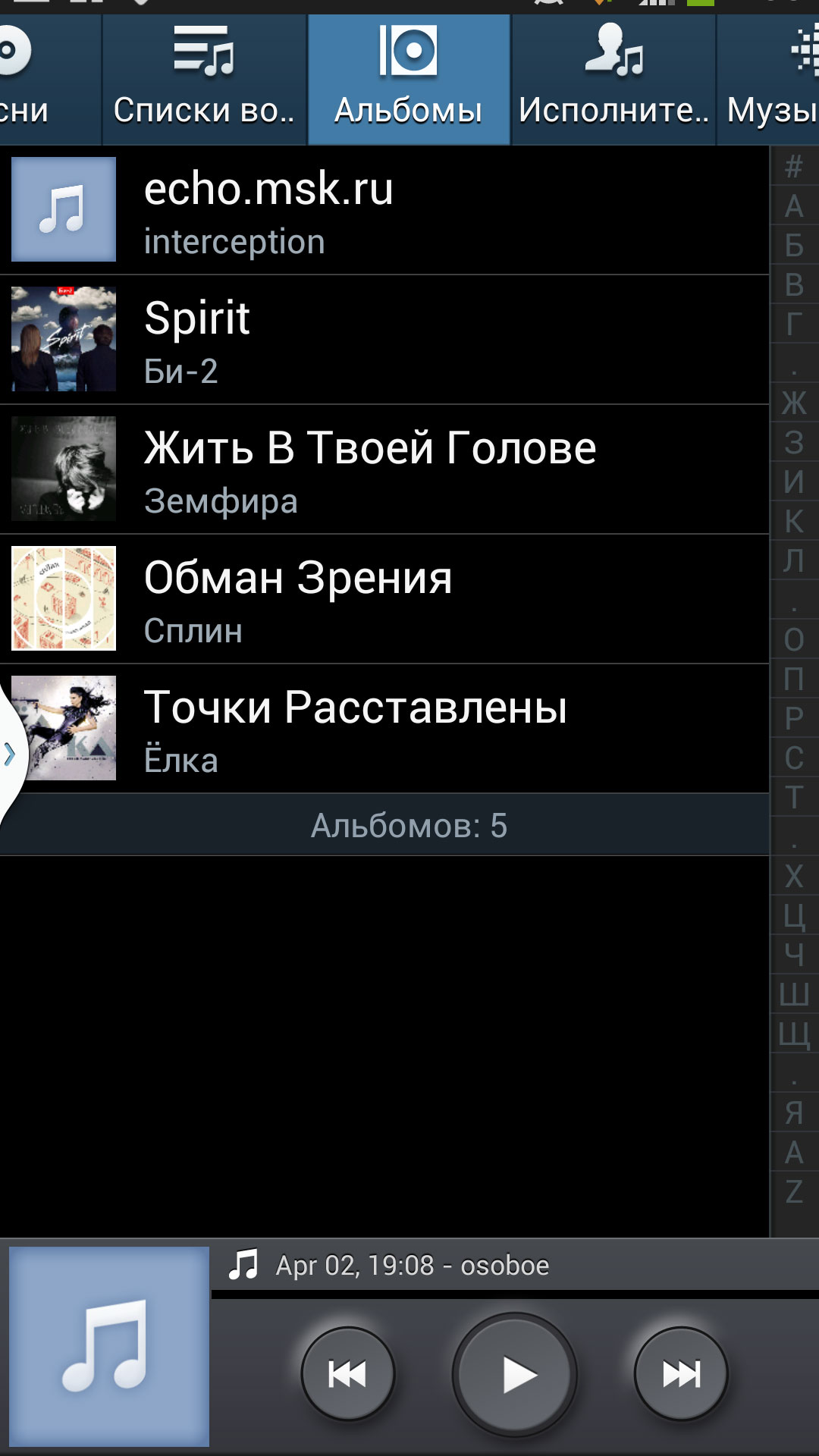Jump to letter О in index
This screenshot has height=1456, width=819.
[794, 639]
